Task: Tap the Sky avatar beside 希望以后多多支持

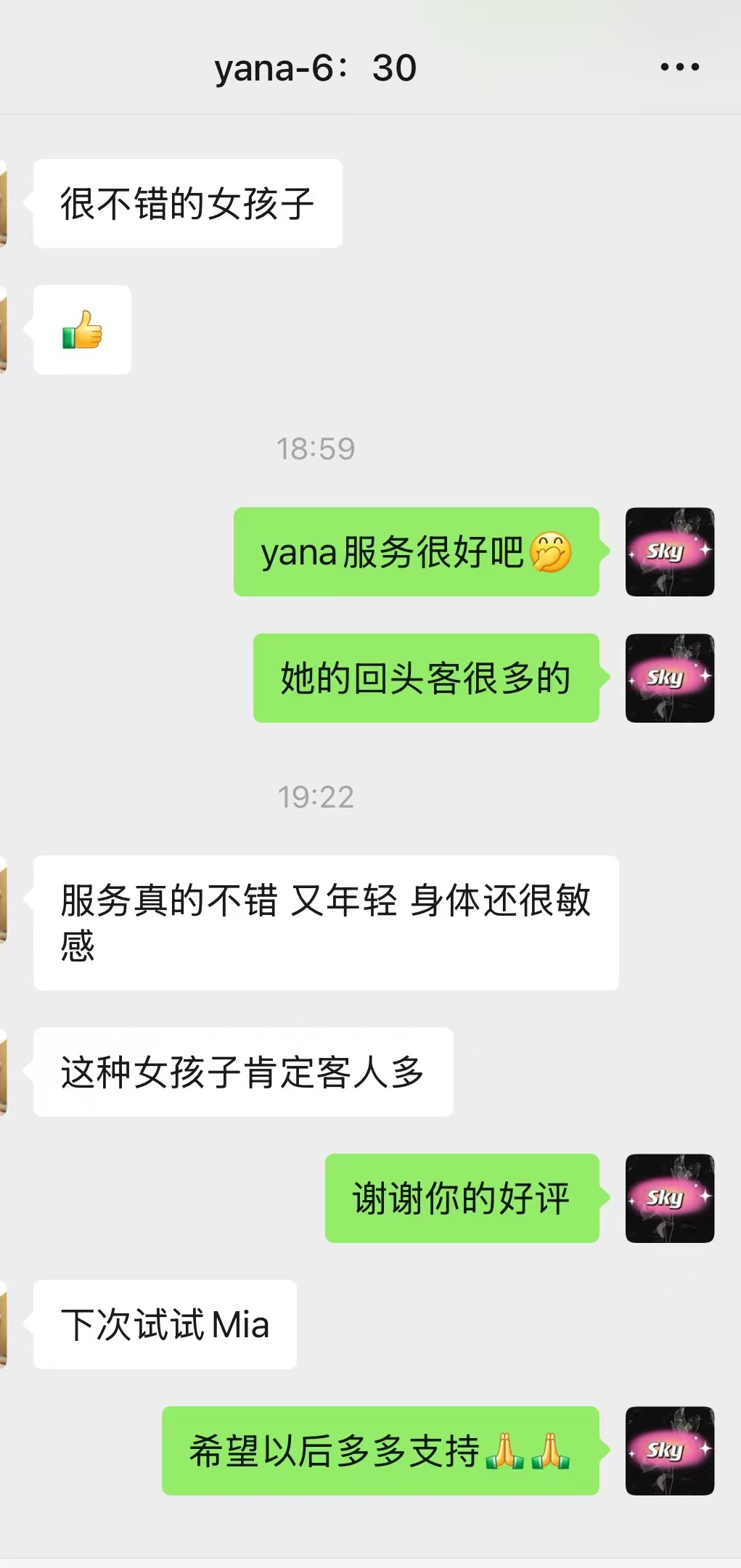Action: coord(669,1450)
